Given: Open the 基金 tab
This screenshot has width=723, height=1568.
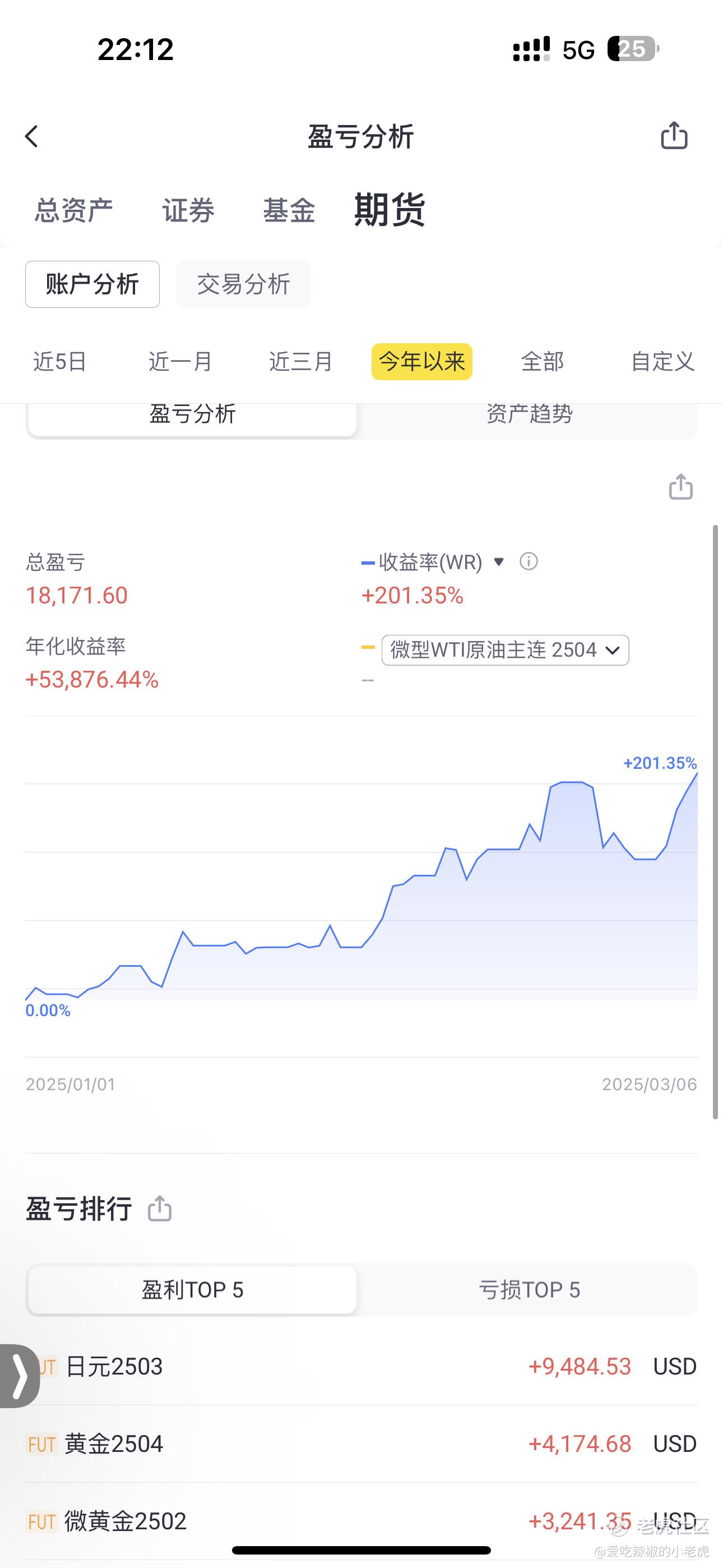Looking at the screenshot, I should [289, 211].
